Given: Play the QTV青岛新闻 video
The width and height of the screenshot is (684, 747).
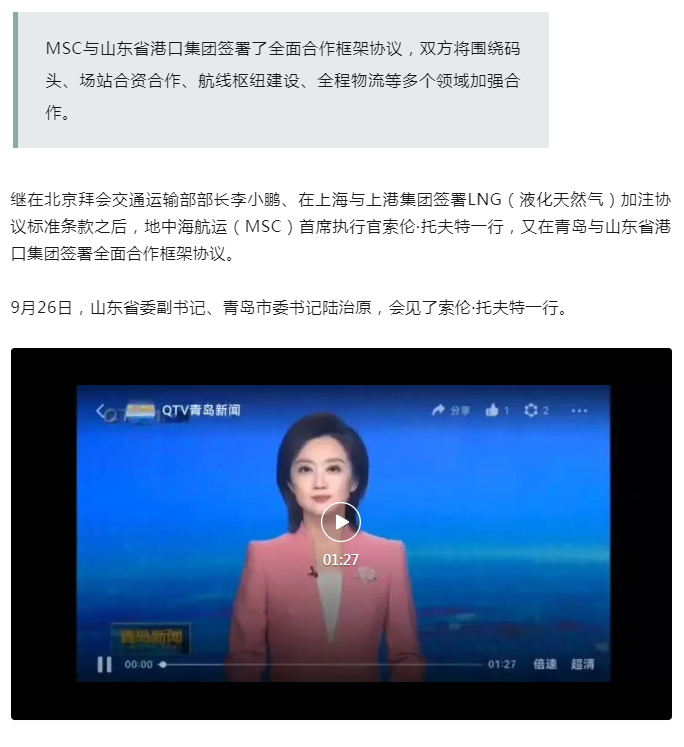Looking at the screenshot, I should [x=341, y=522].
